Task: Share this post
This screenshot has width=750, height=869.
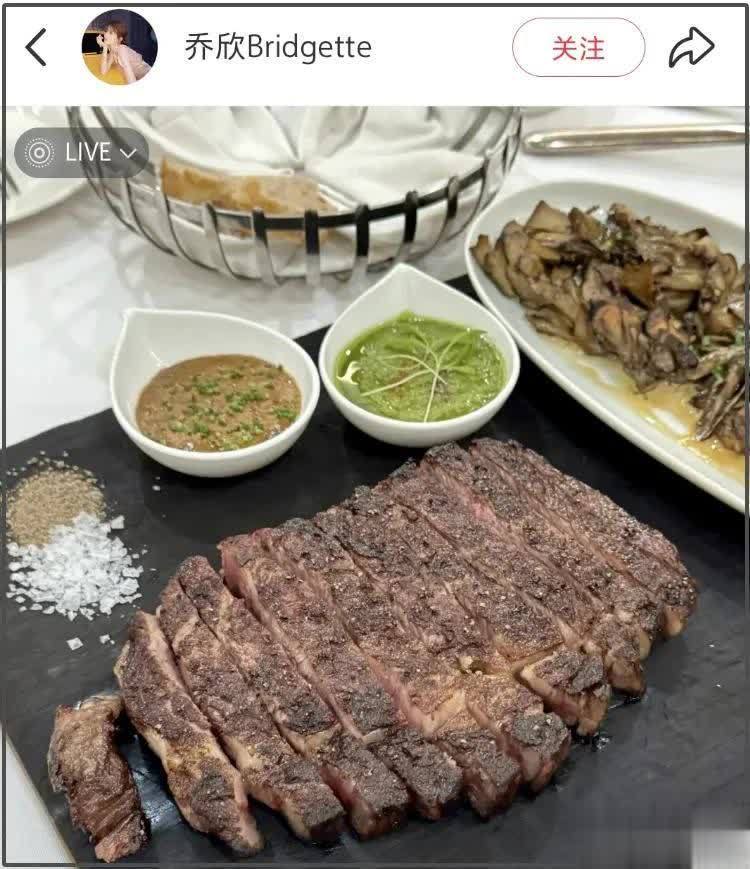Action: (x=691, y=47)
